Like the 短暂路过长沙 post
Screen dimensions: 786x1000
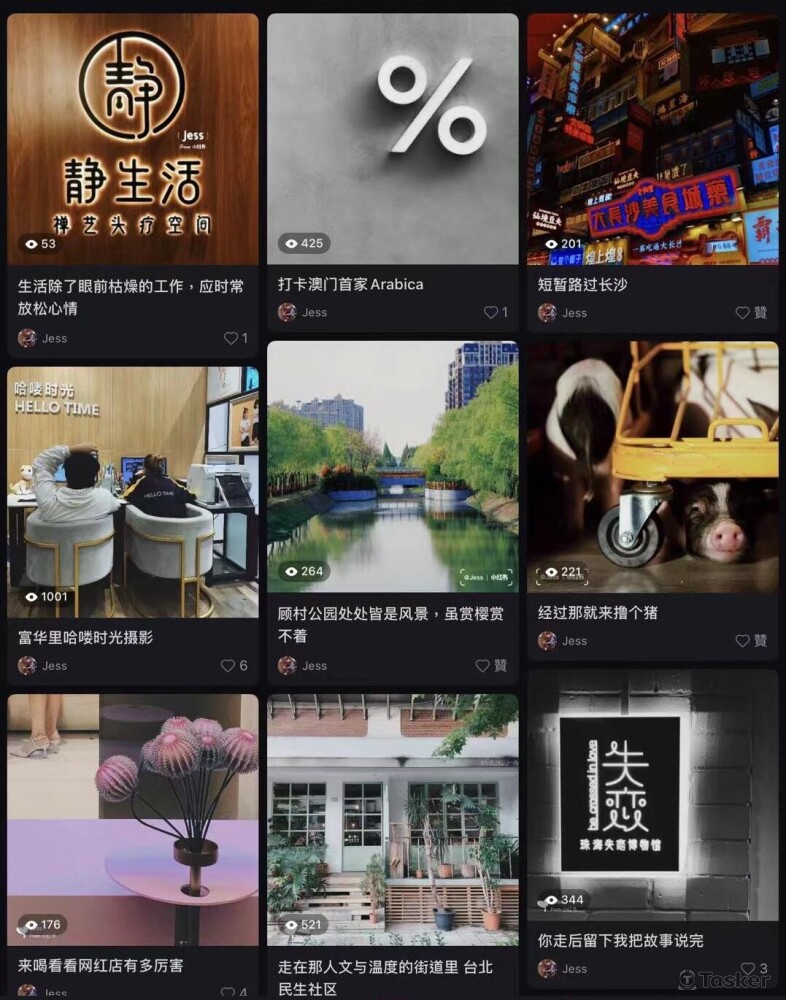(x=743, y=313)
